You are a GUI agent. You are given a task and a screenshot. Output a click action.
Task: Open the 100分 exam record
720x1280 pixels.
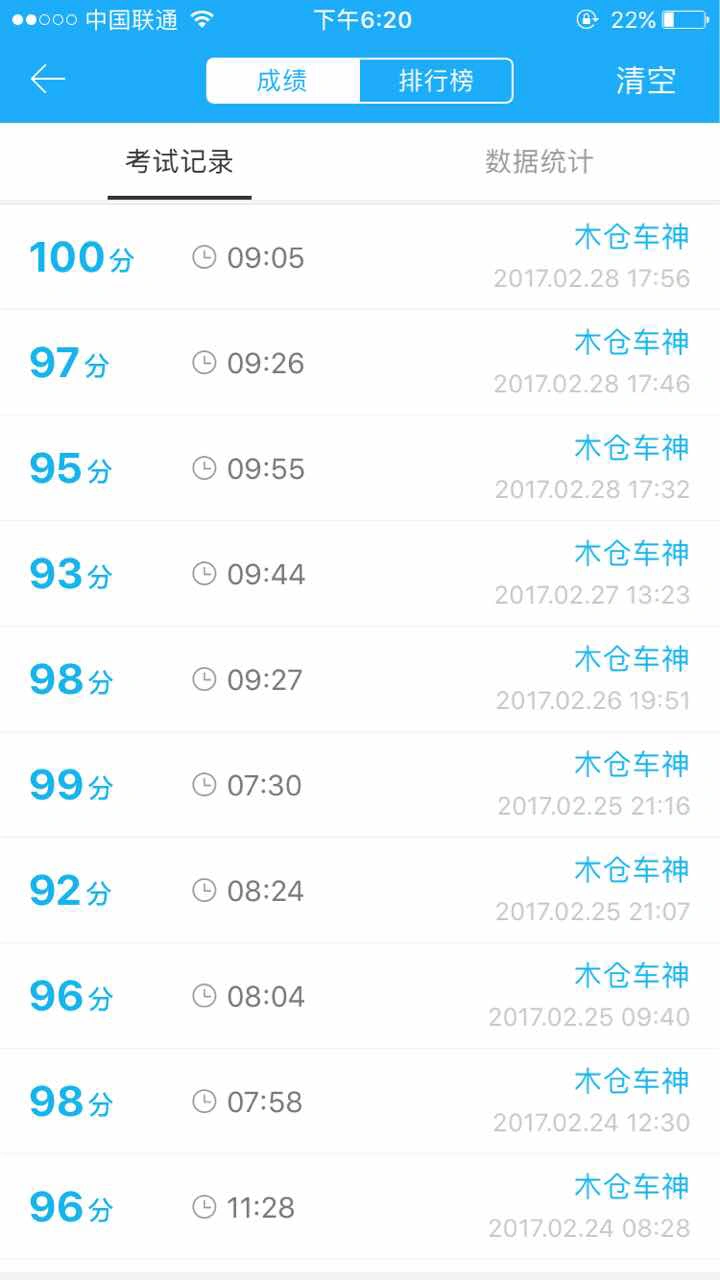click(x=360, y=257)
